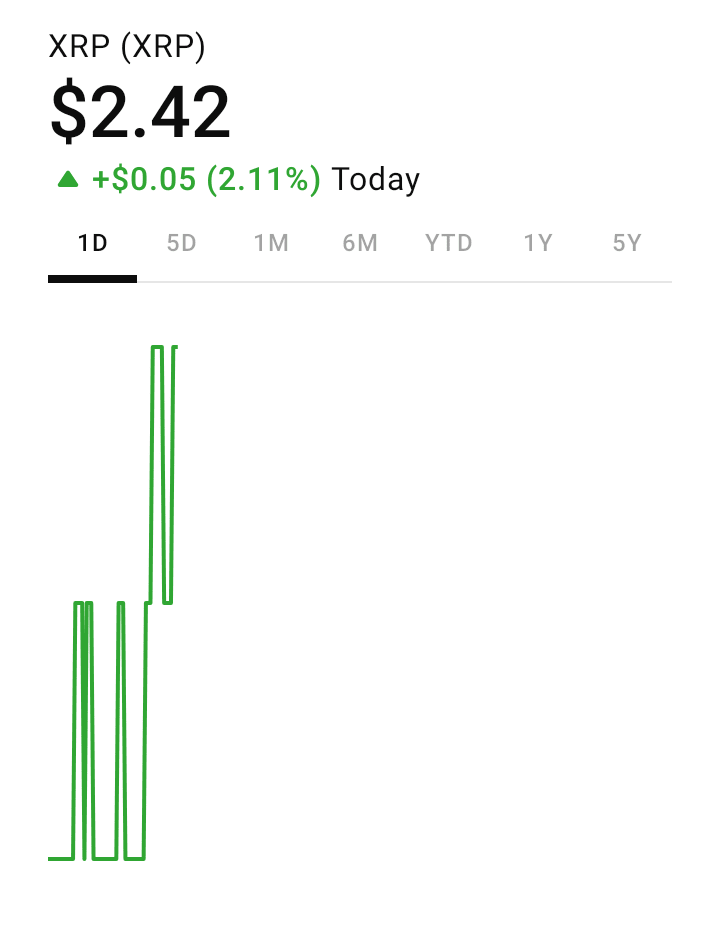This screenshot has width=720, height=932.
Task: Show the 1M price chart
Action: [270, 243]
